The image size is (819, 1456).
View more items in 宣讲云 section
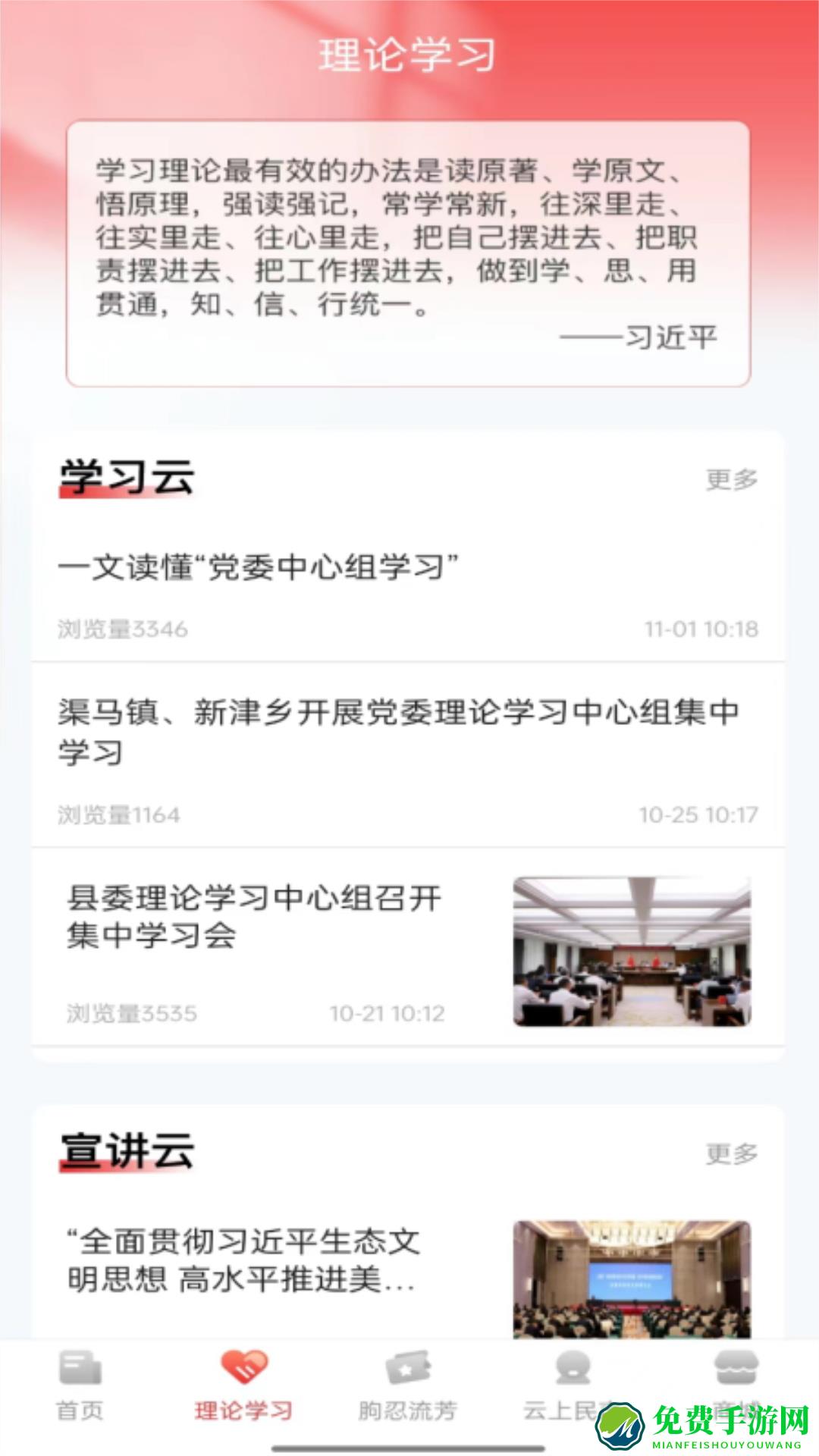click(731, 1153)
